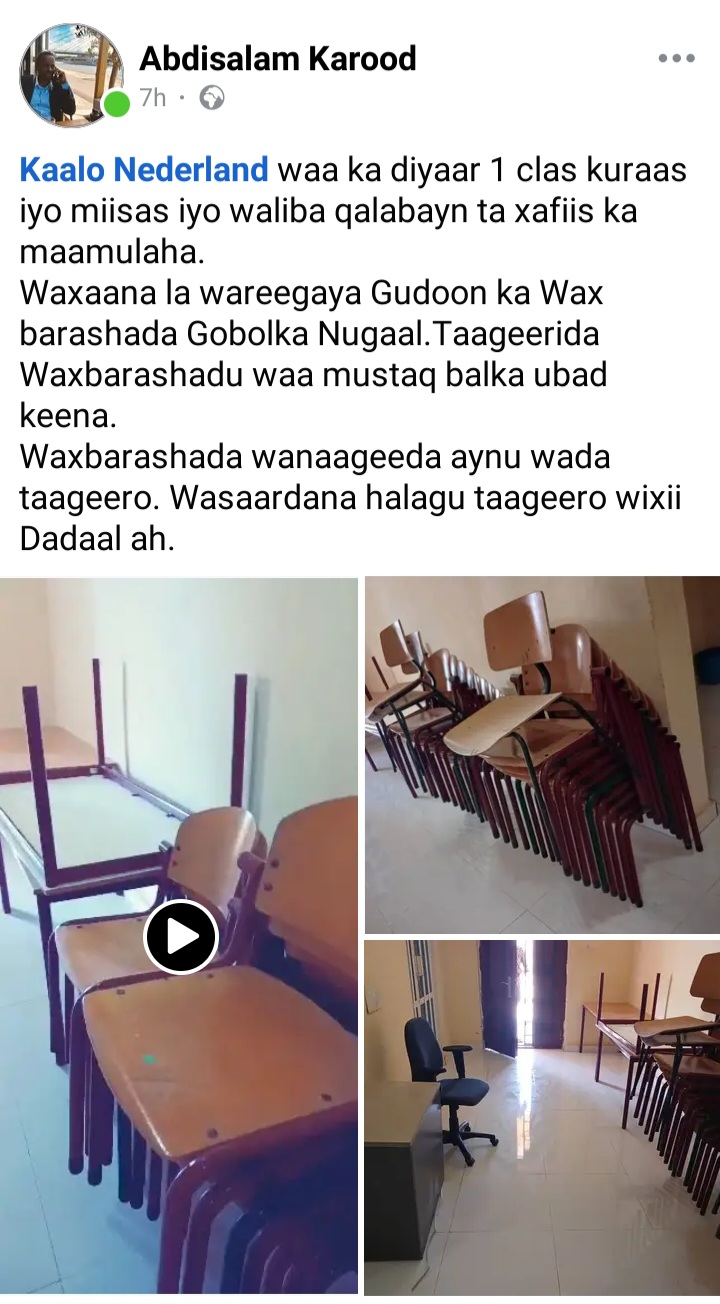Open Abdisalam Karood's profile name link

click(x=277, y=59)
